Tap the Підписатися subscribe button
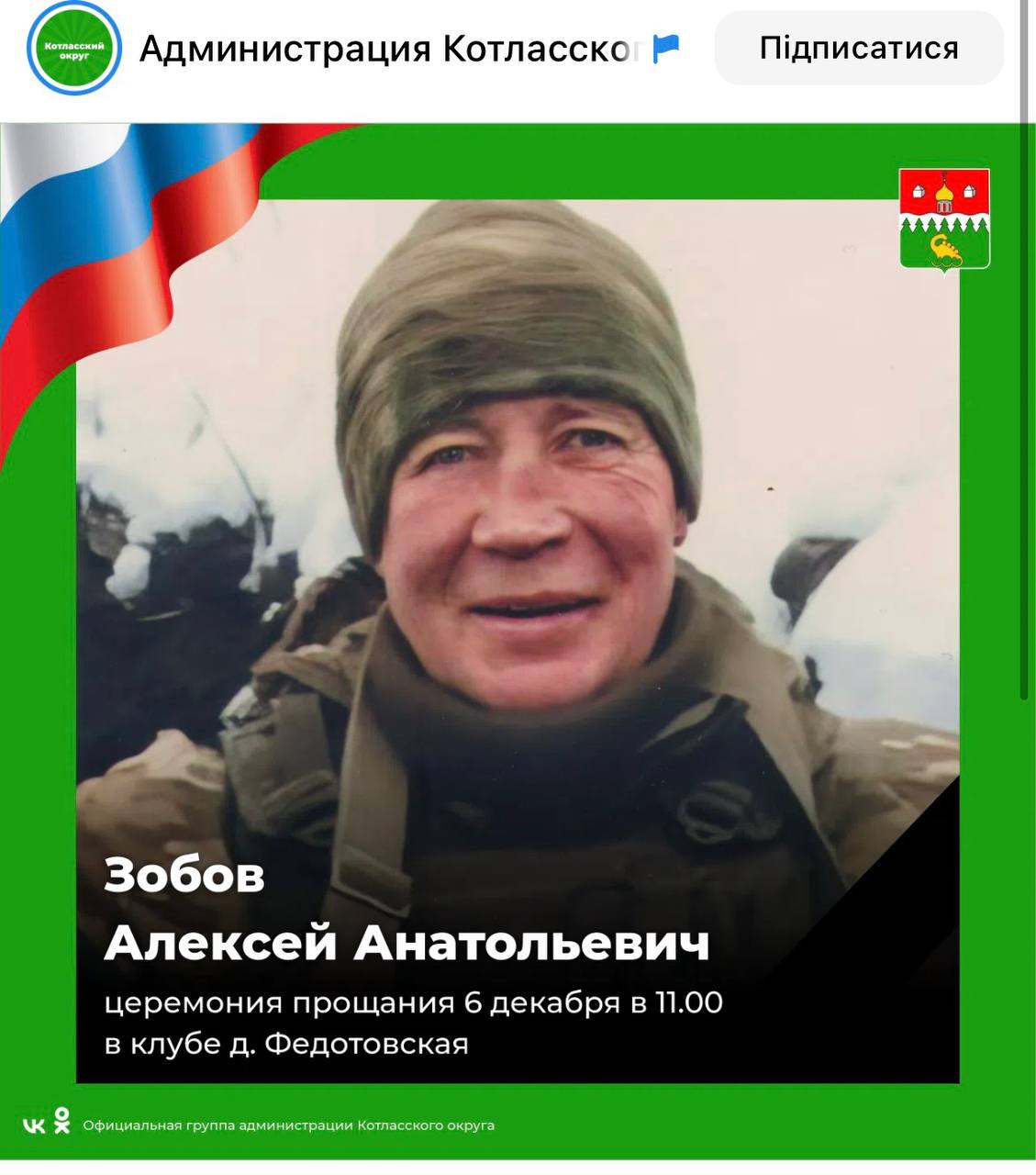This screenshot has height=1175, width=1036. (x=858, y=48)
